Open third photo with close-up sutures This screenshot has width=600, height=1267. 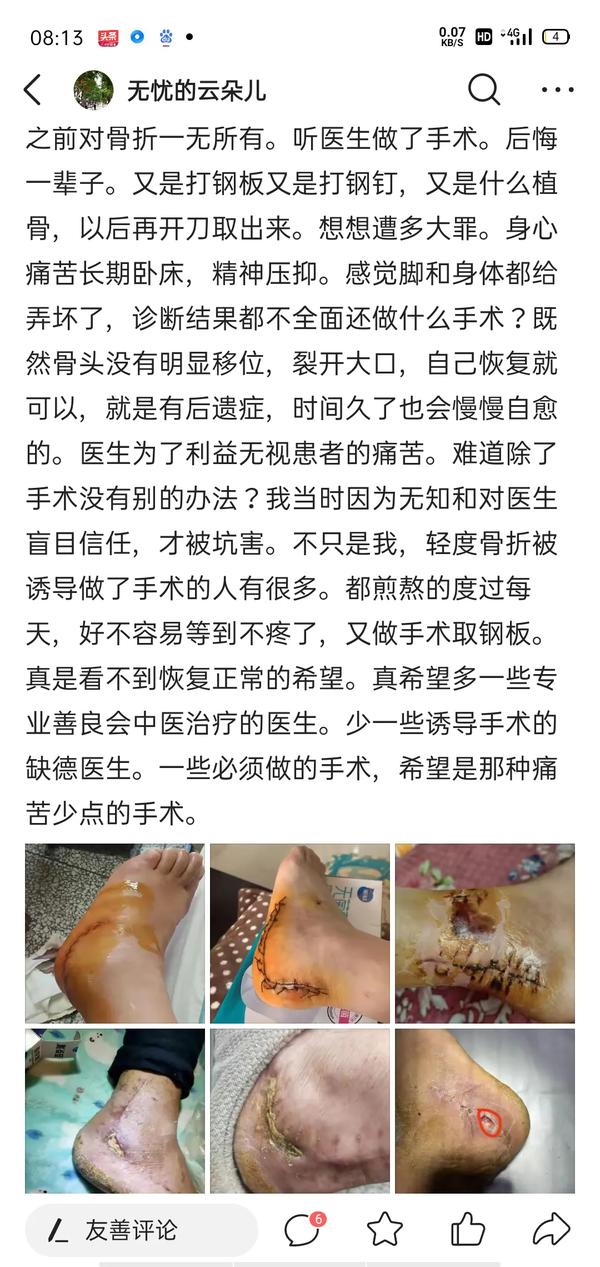coord(485,933)
